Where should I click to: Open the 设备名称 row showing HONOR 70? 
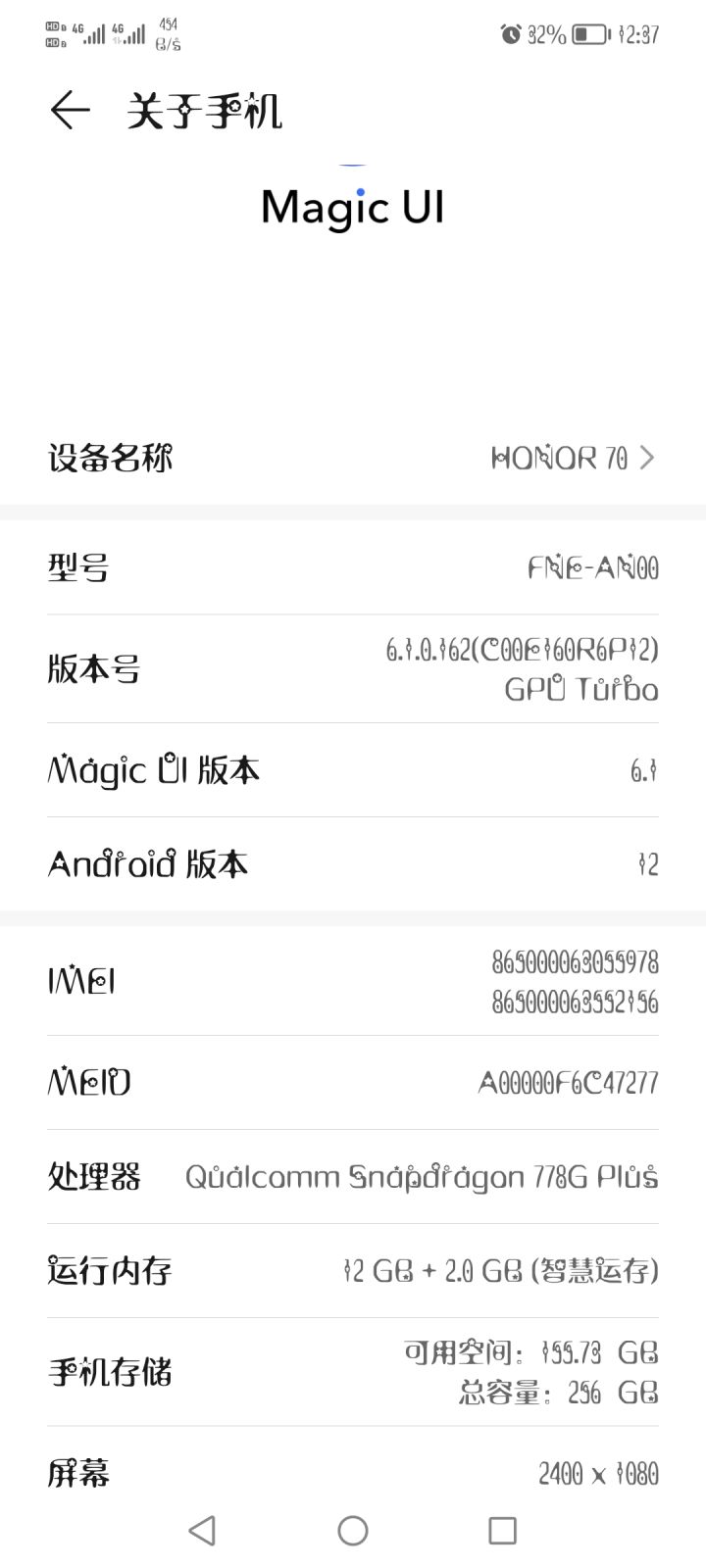tap(353, 458)
